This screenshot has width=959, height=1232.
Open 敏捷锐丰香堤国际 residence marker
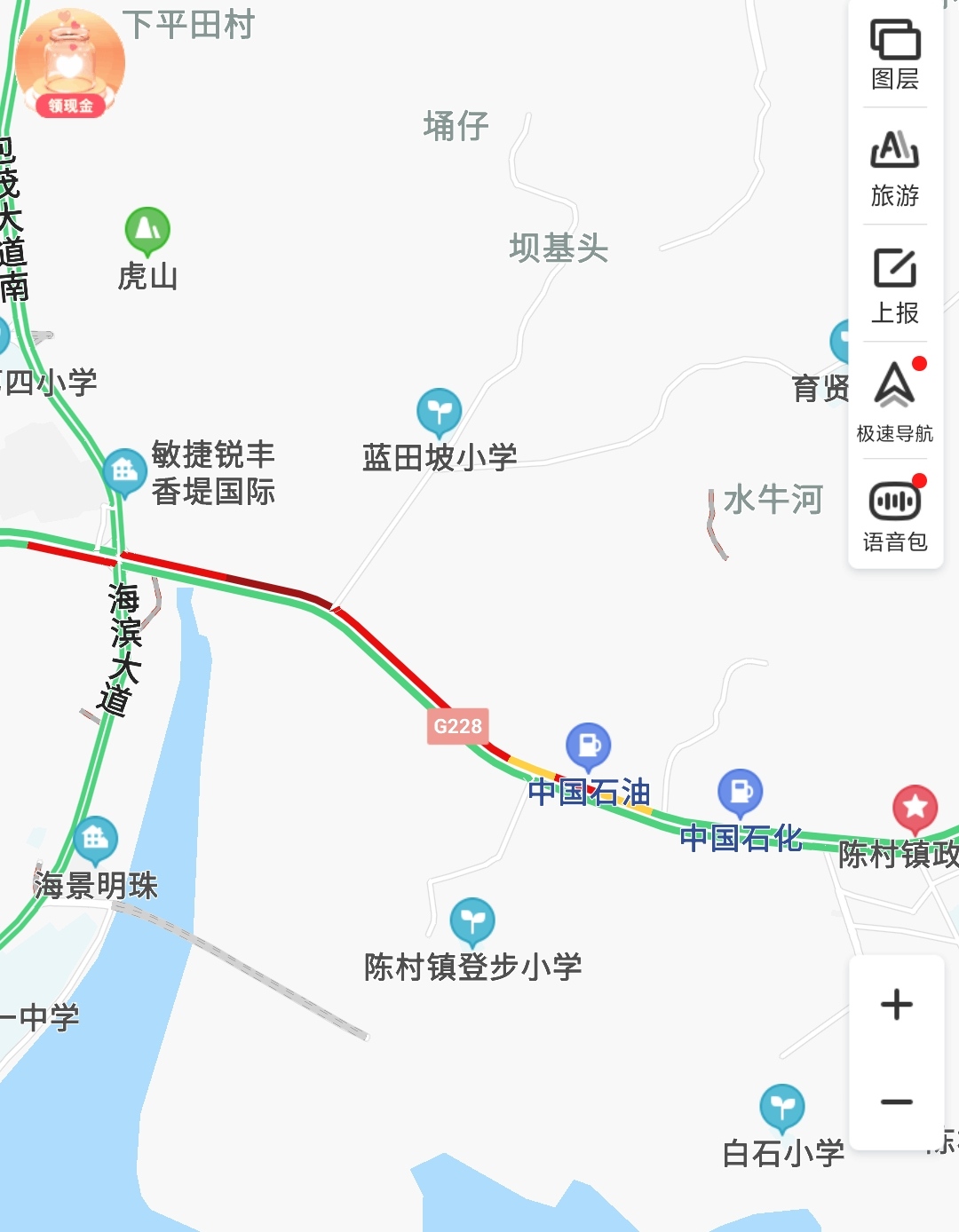125,471
